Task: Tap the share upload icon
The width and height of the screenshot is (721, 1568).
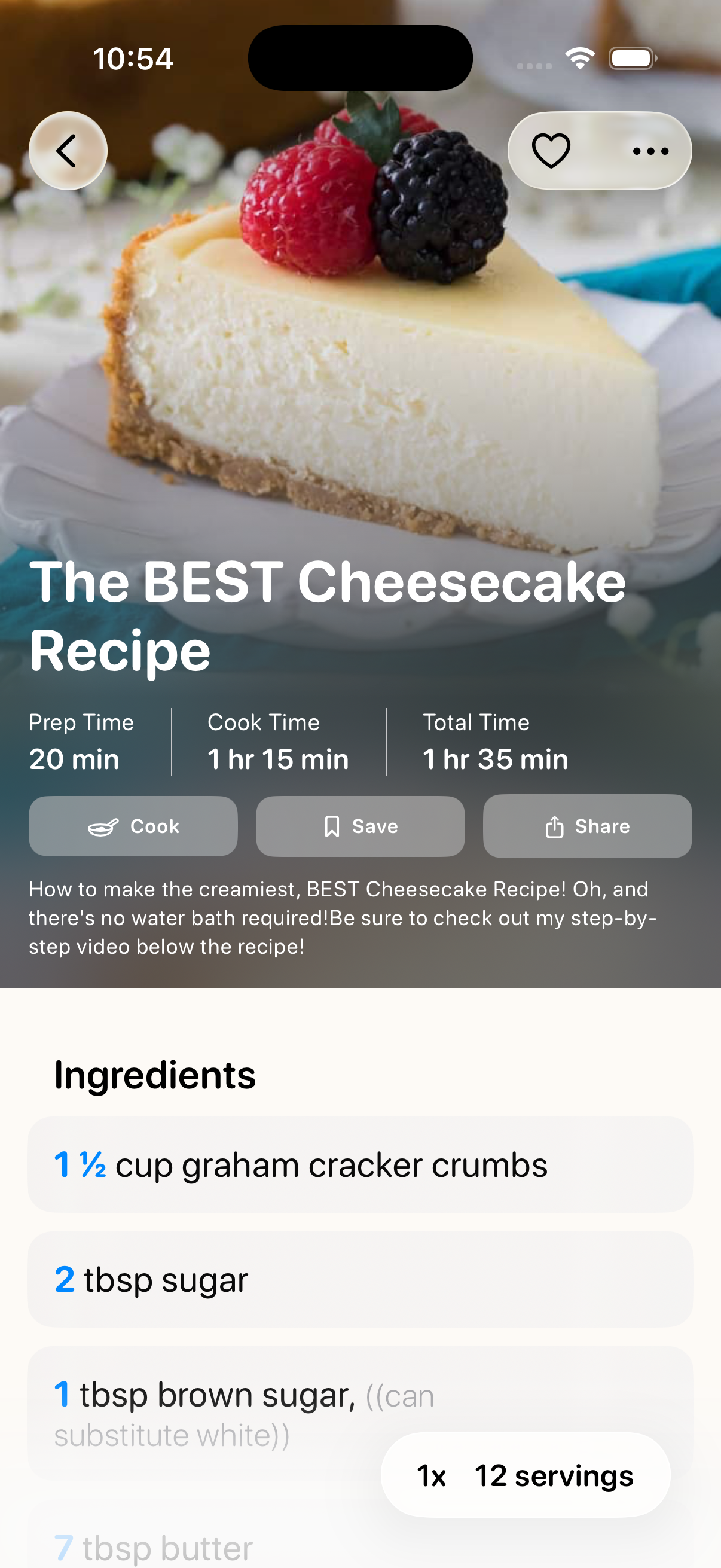Action: click(555, 826)
